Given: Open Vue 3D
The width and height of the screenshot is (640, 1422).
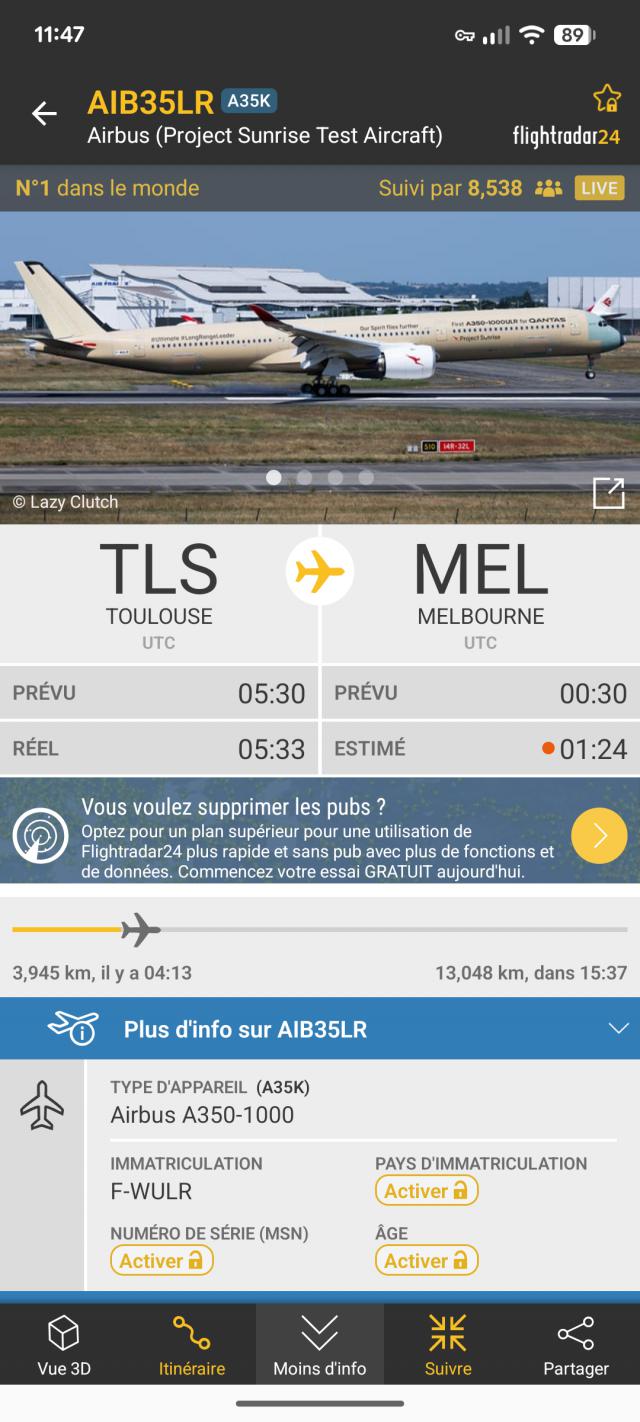Looking at the screenshot, I should pyautogui.click(x=64, y=1346).
